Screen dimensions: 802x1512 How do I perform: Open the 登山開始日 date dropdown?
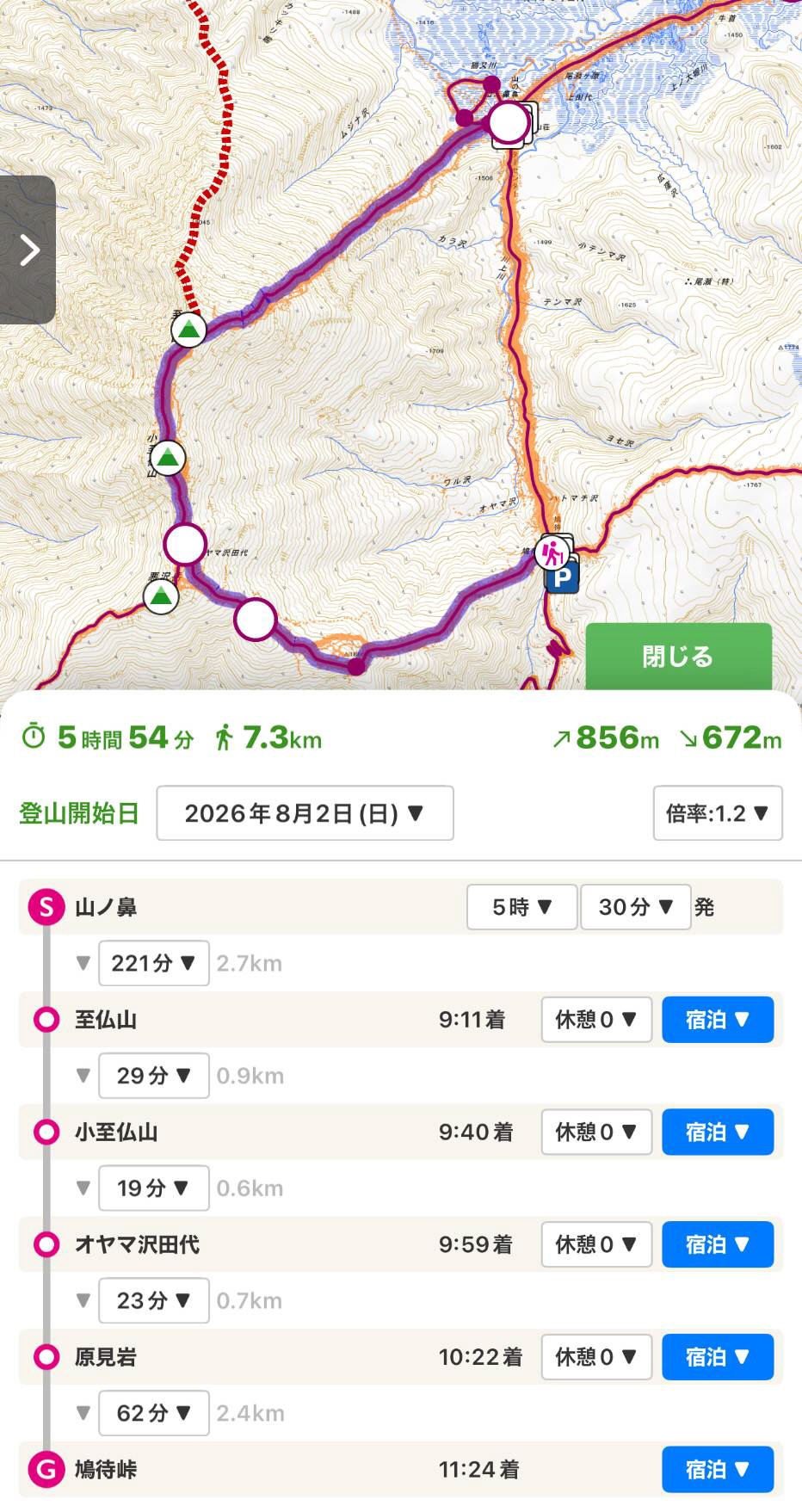[x=305, y=813]
